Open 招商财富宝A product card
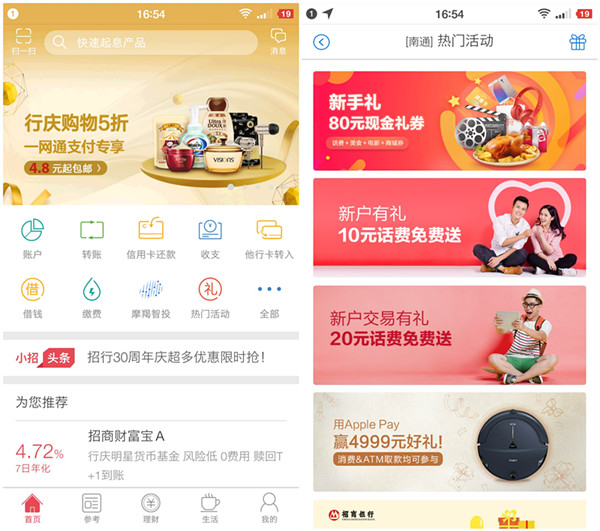 150,452
